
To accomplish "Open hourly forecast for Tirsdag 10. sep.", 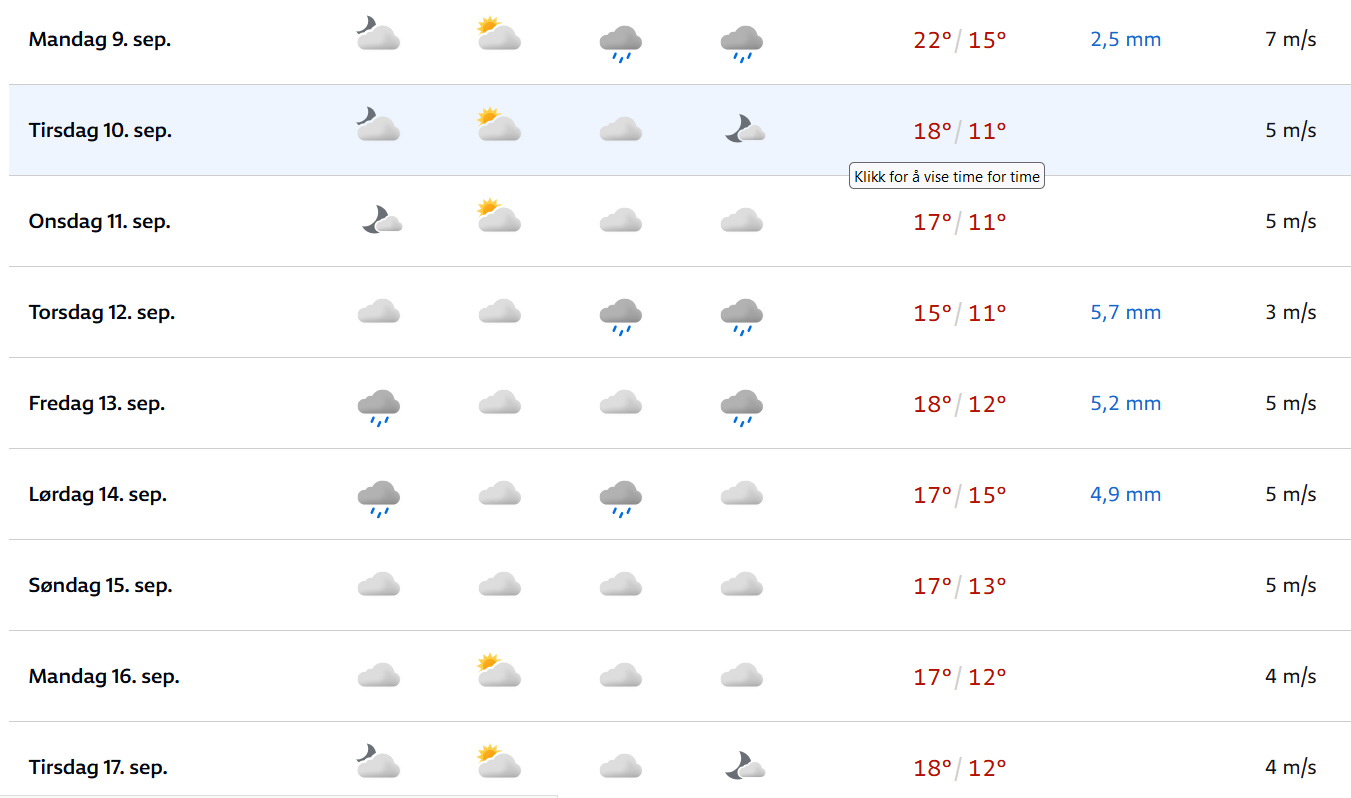I will click(100, 131).
